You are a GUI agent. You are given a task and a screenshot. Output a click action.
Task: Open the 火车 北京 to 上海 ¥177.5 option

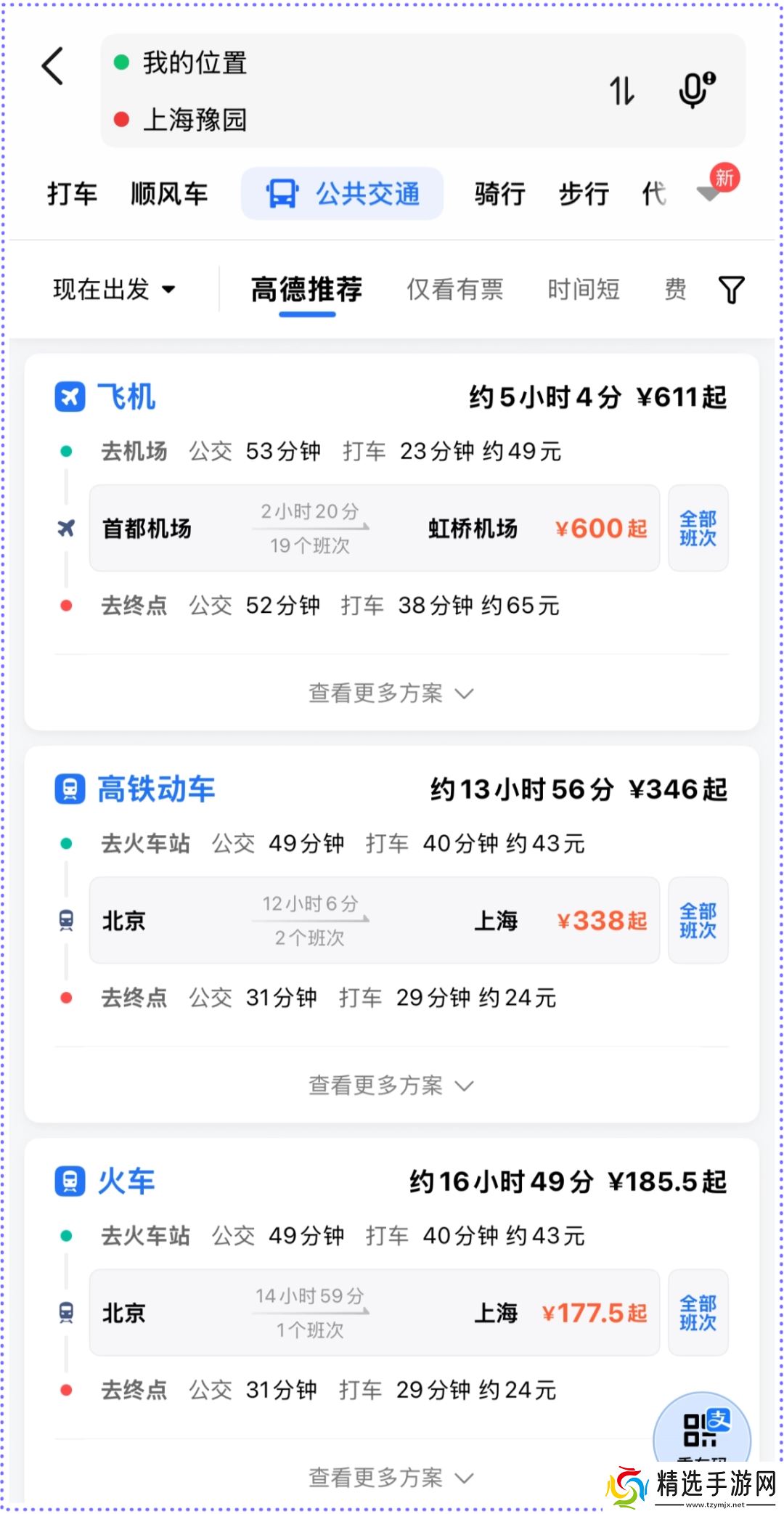374,1312
